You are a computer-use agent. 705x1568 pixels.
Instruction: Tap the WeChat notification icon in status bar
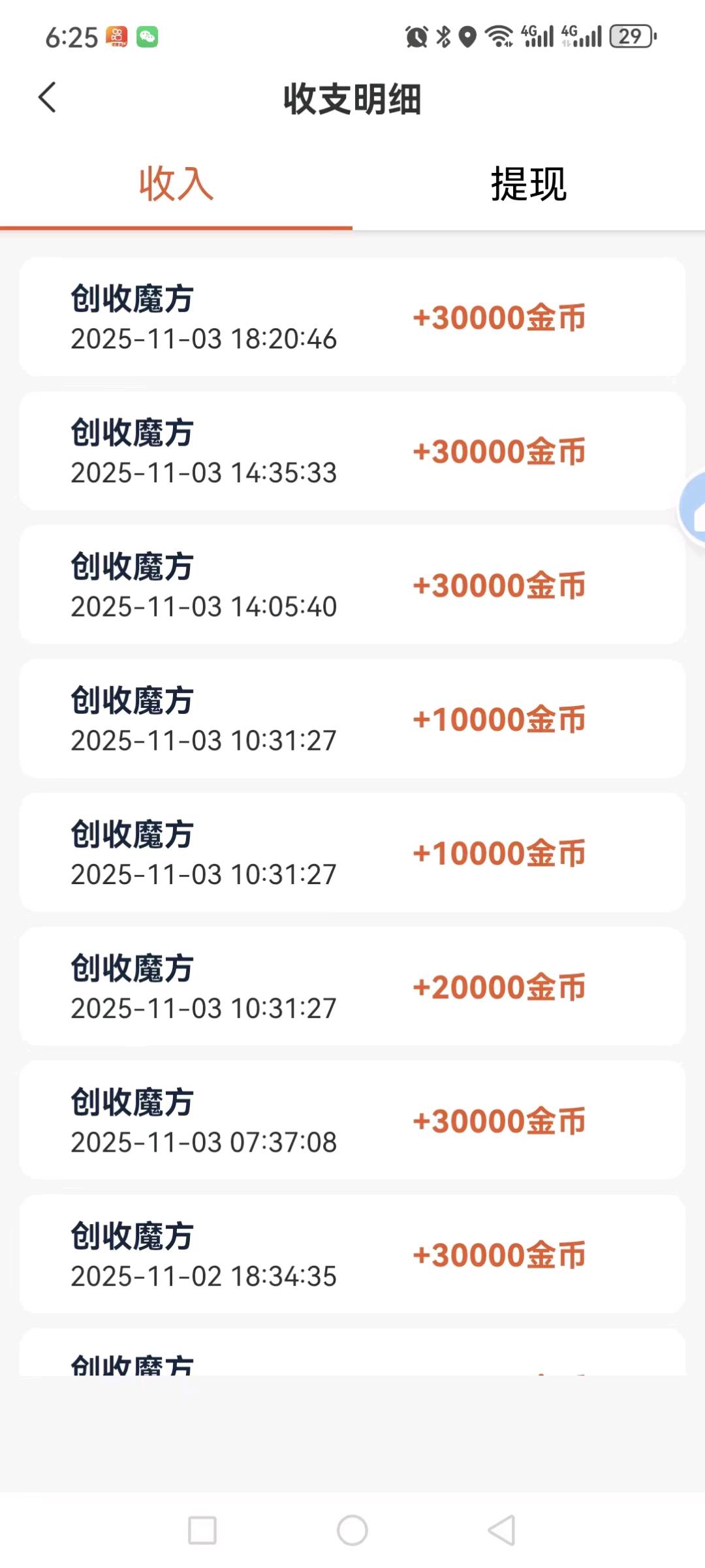pyautogui.click(x=149, y=37)
